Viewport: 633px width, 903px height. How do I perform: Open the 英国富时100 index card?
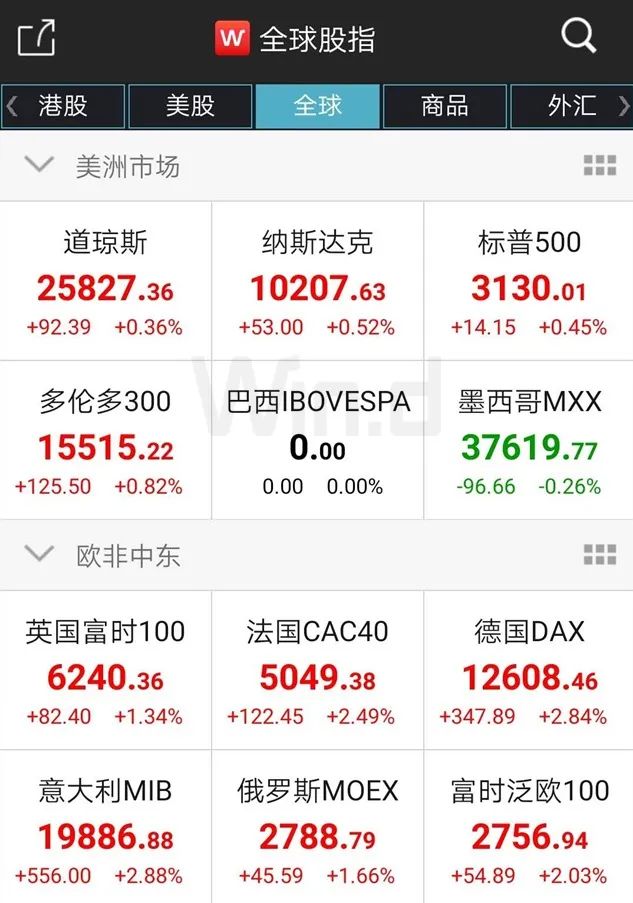point(105,670)
